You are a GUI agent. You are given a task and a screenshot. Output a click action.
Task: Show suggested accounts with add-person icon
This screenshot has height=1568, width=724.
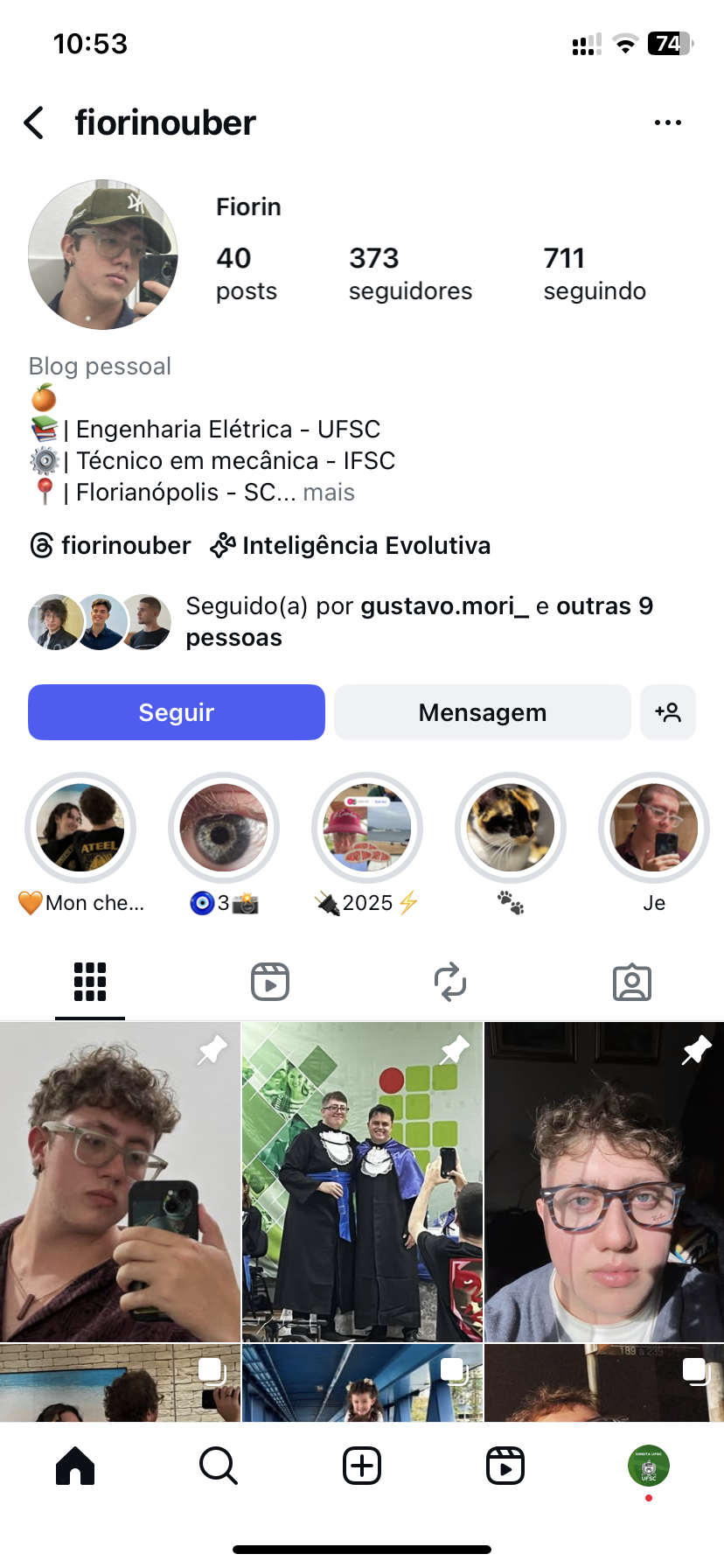click(668, 712)
